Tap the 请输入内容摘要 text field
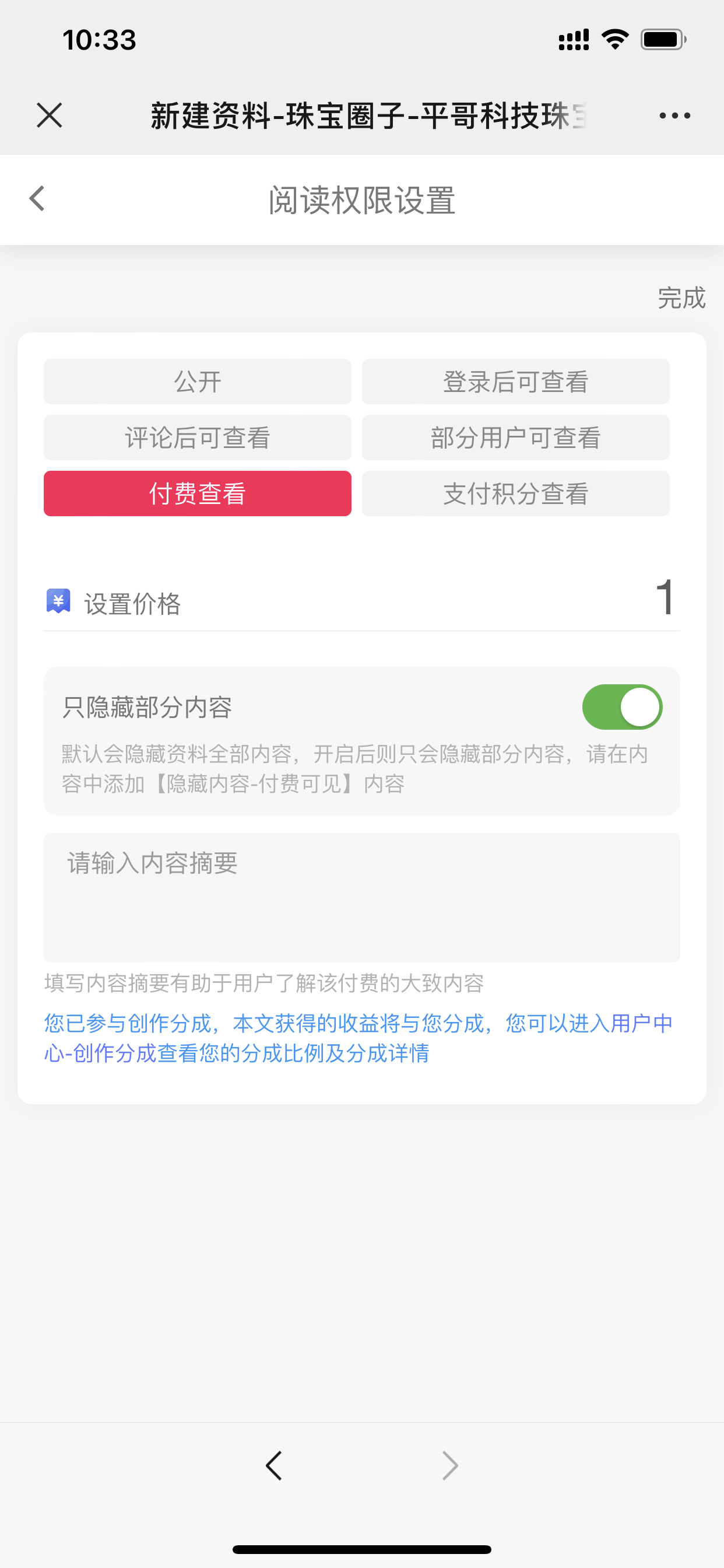 (361, 895)
